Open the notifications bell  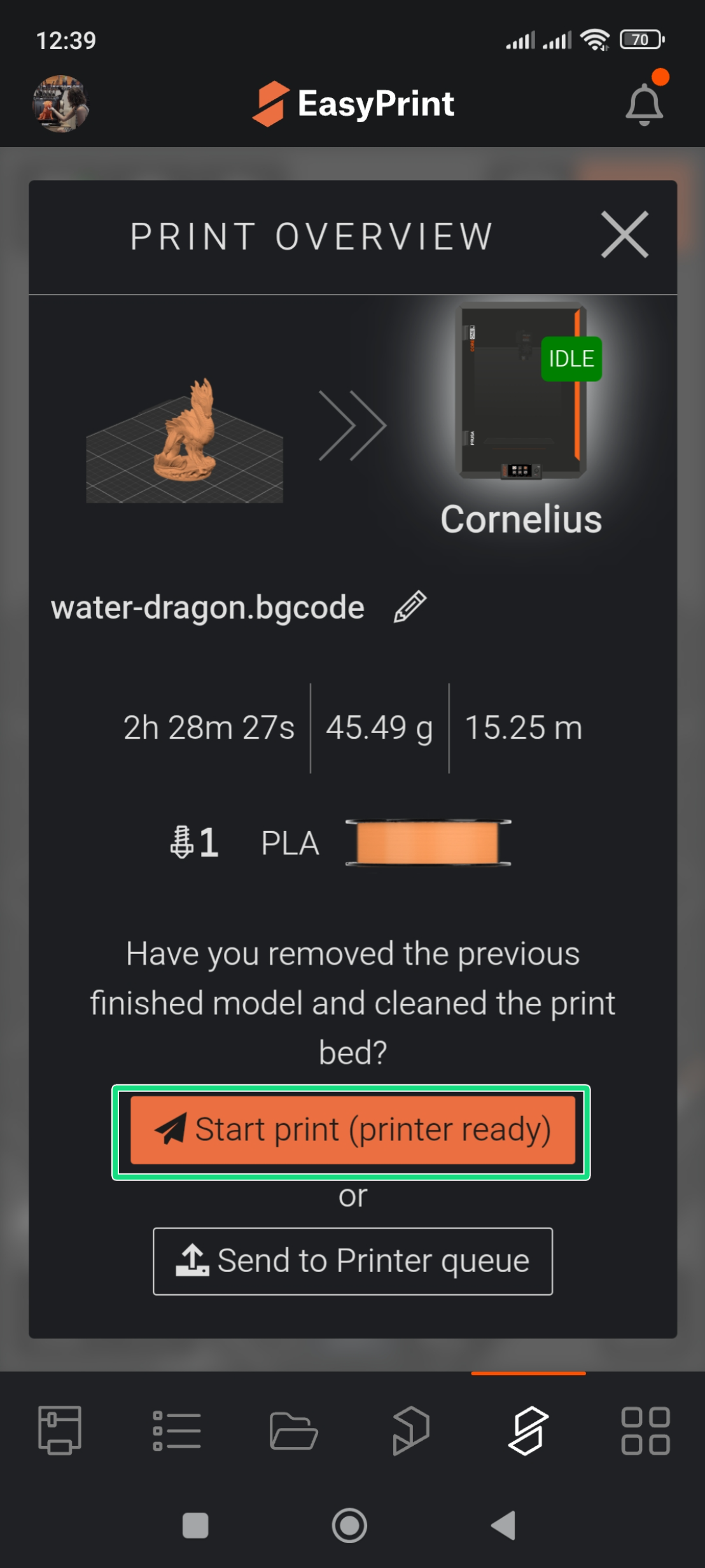[x=644, y=104]
